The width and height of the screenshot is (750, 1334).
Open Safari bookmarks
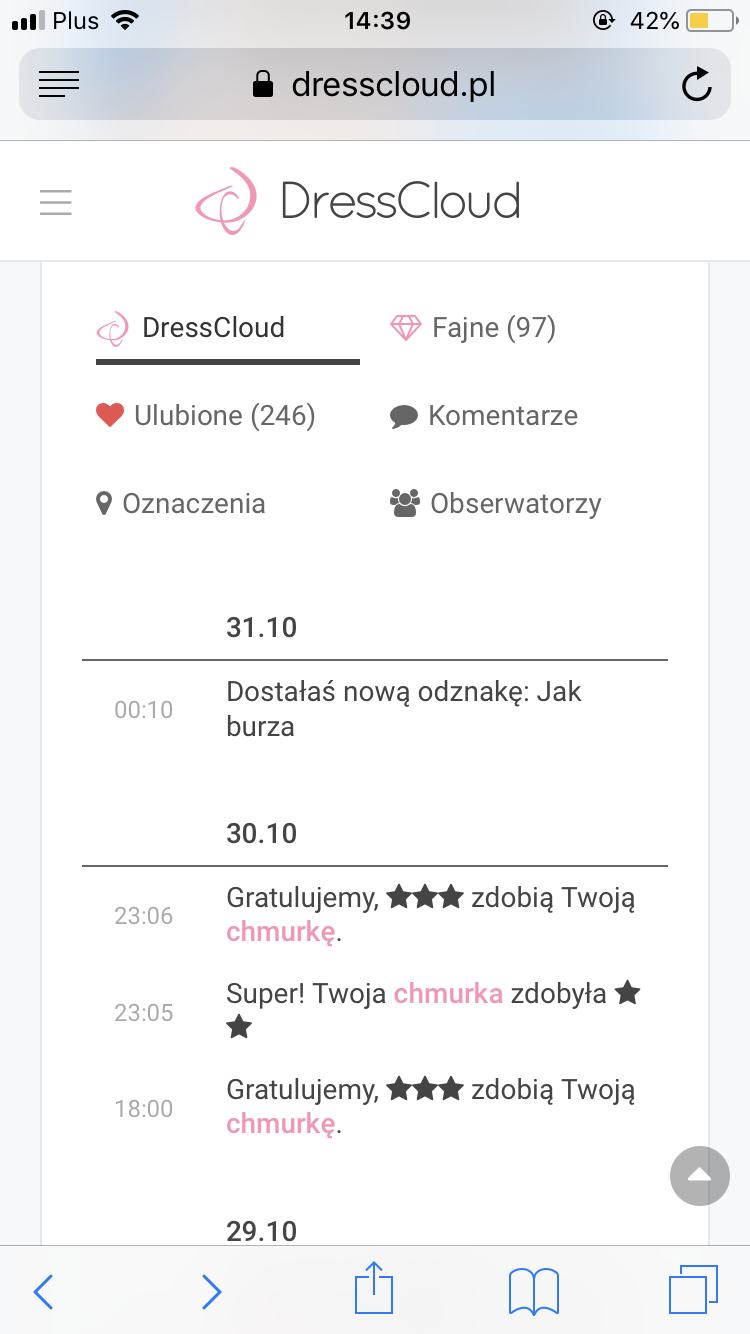pos(533,1290)
